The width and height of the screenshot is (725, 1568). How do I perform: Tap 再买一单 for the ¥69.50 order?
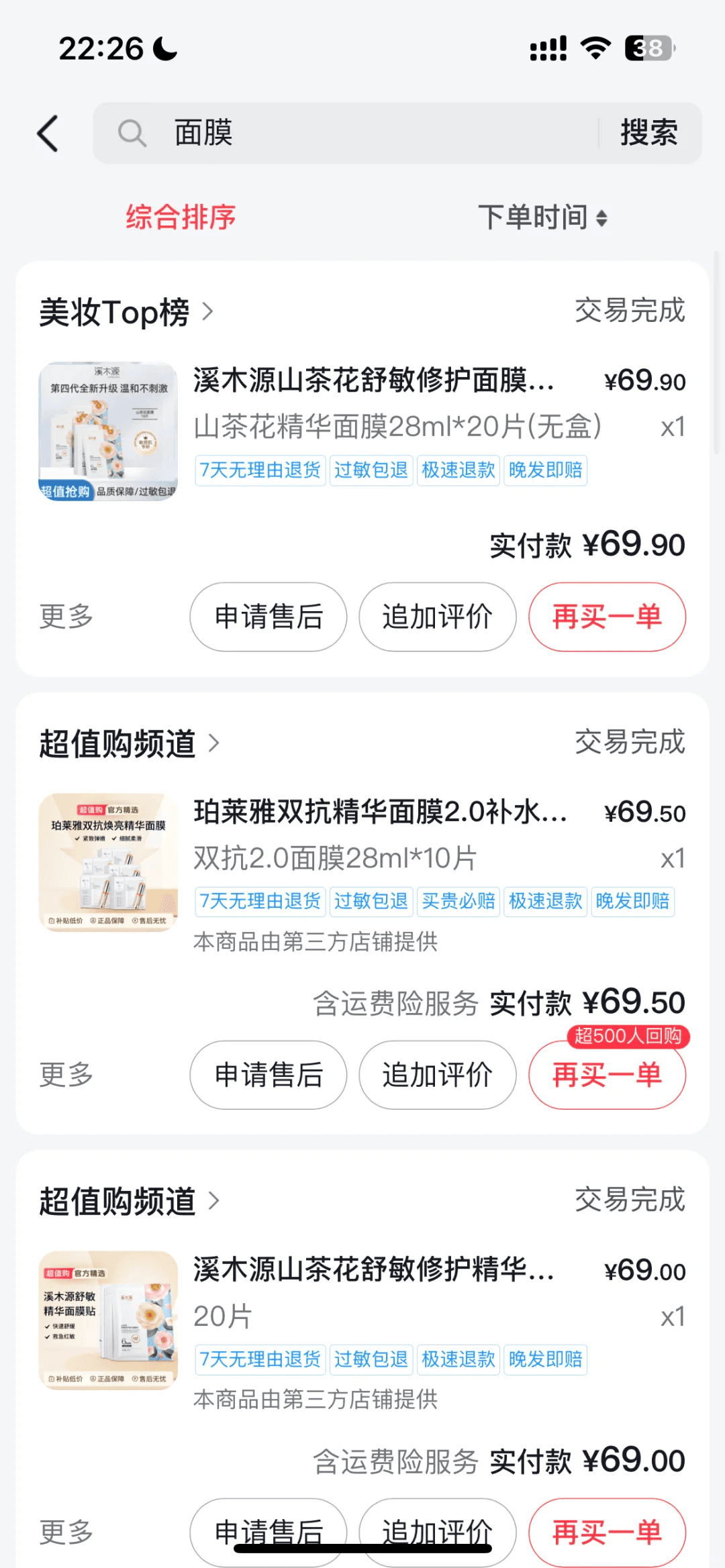(607, 1075)
